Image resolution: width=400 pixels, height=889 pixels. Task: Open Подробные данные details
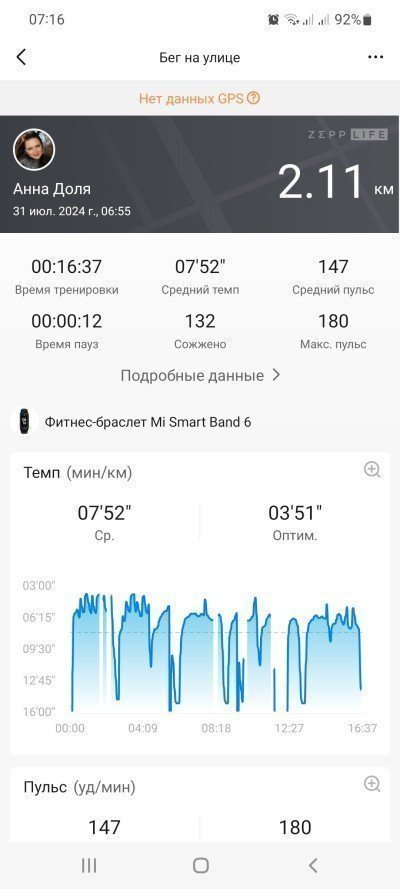[x=201, y=375]
